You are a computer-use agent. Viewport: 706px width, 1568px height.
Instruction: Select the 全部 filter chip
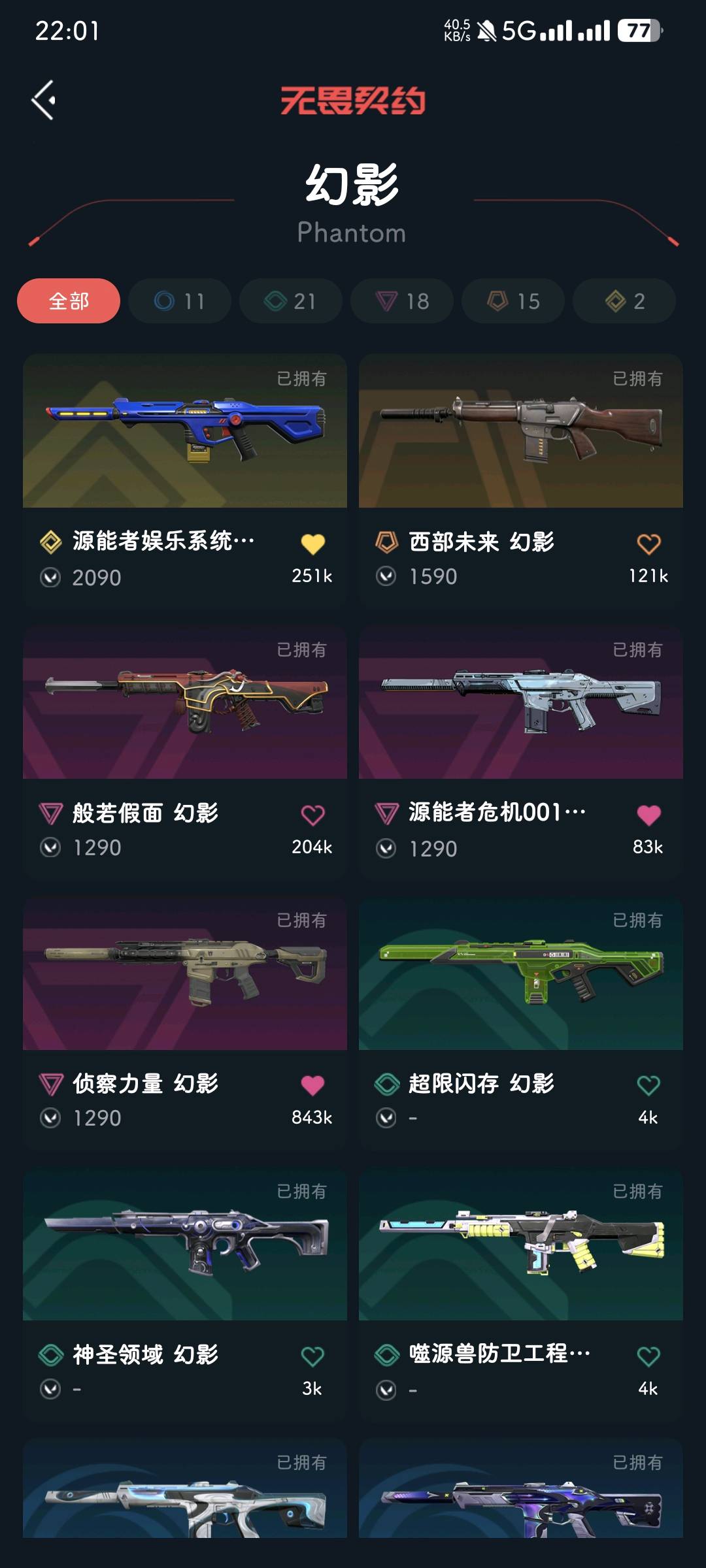coord(69,301)
